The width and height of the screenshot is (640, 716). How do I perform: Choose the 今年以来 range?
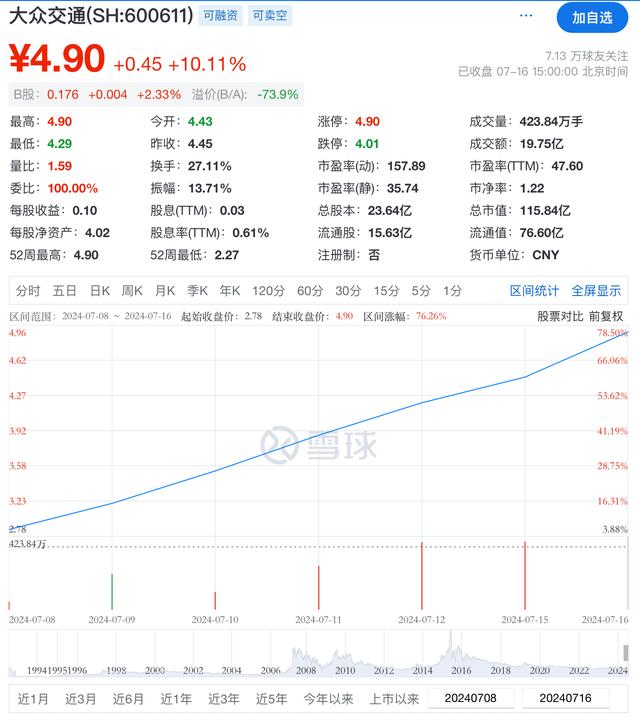[x=328, y=697]
